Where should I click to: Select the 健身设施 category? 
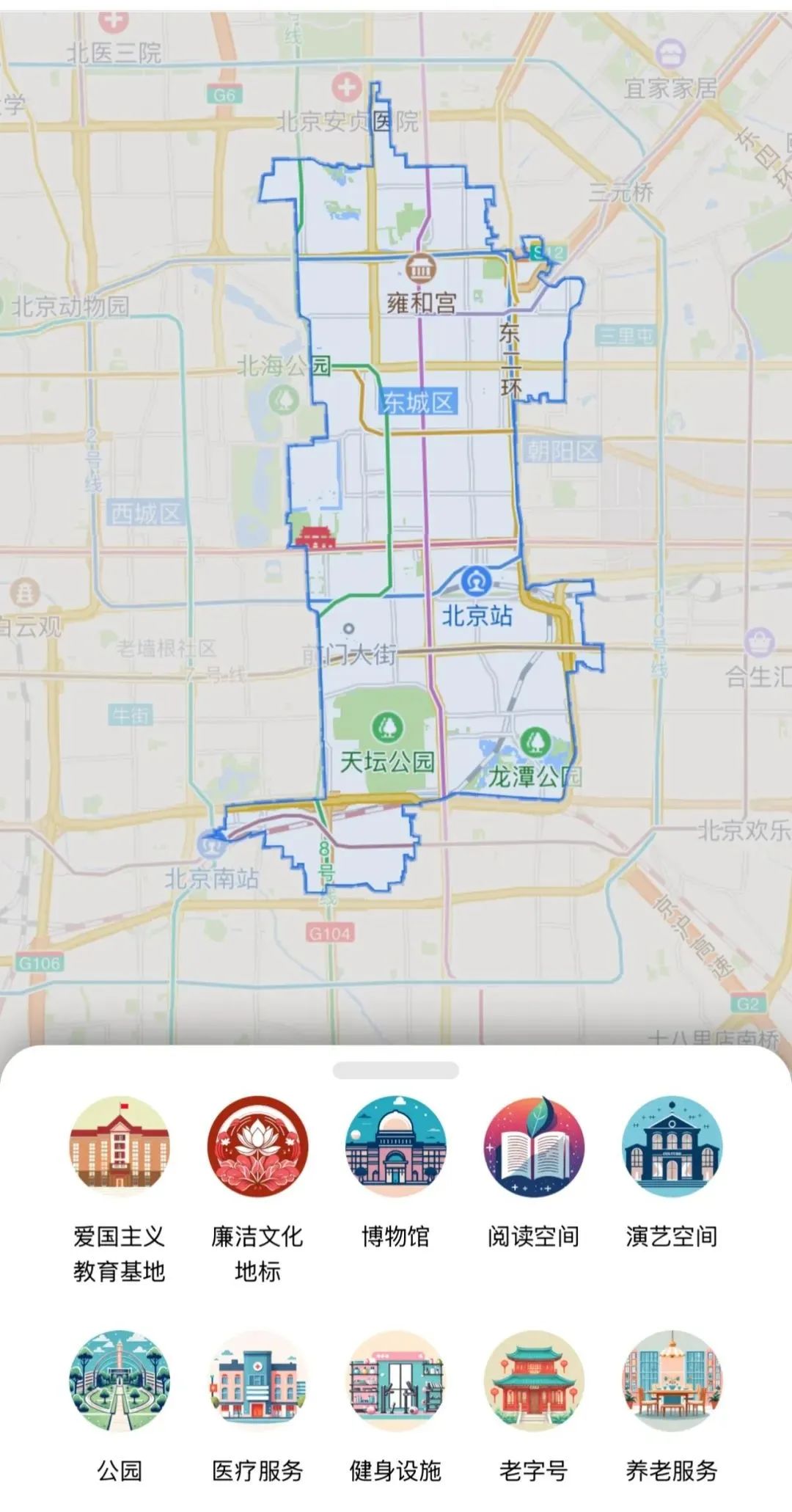[395, 1381]
